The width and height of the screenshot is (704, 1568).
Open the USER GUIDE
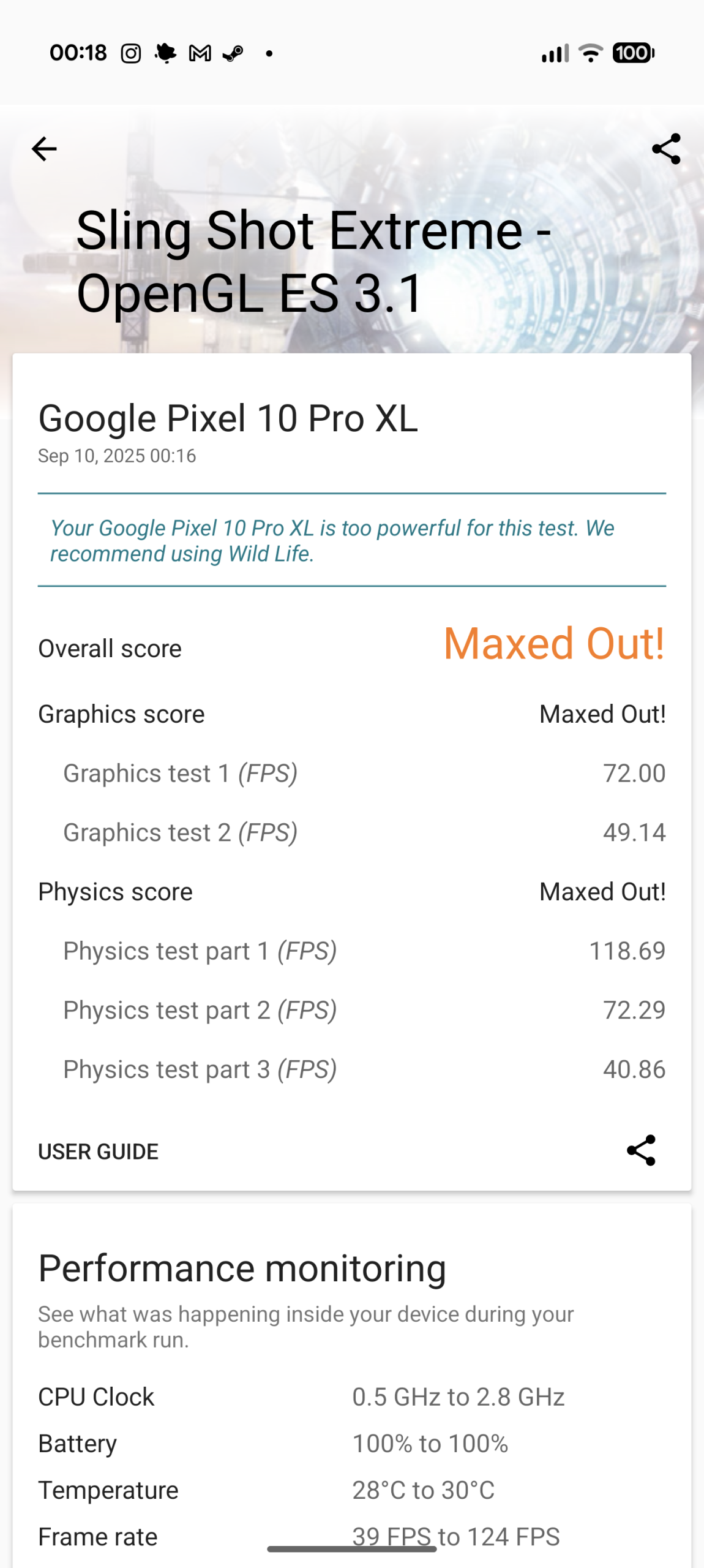click(x=98, y=1151)
